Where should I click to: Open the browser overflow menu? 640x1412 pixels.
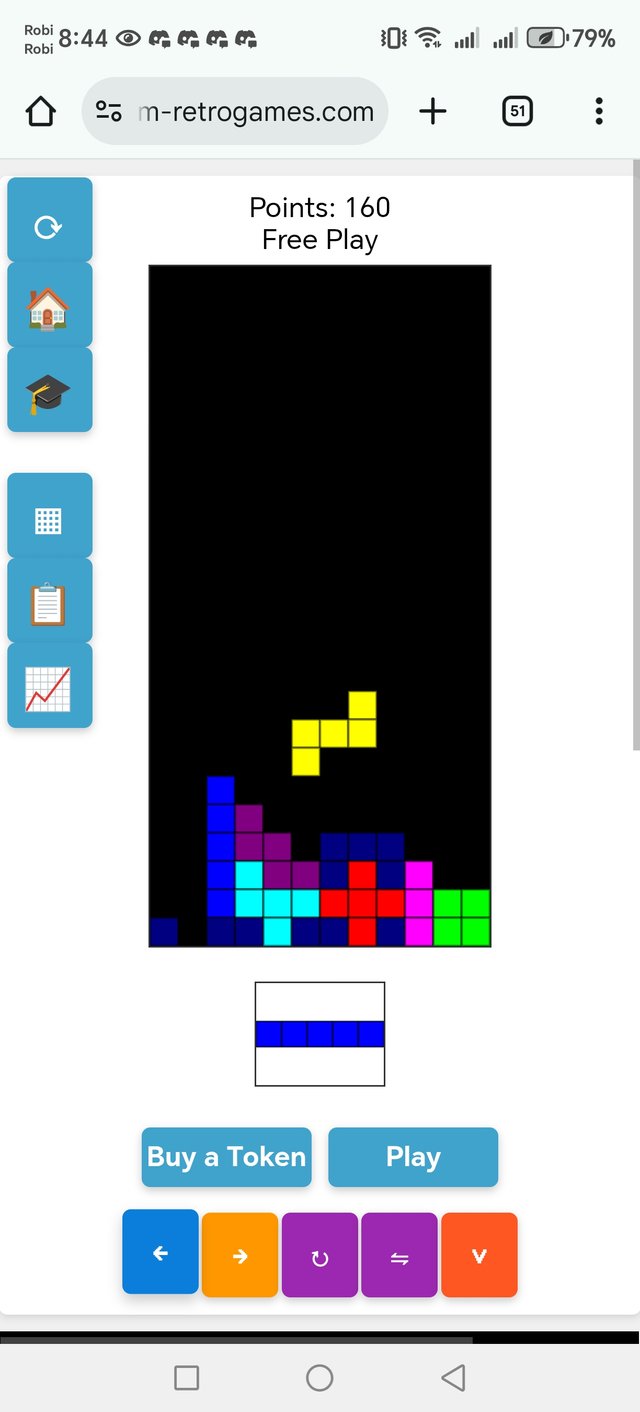pyautogui.click(x=599, y=111)
